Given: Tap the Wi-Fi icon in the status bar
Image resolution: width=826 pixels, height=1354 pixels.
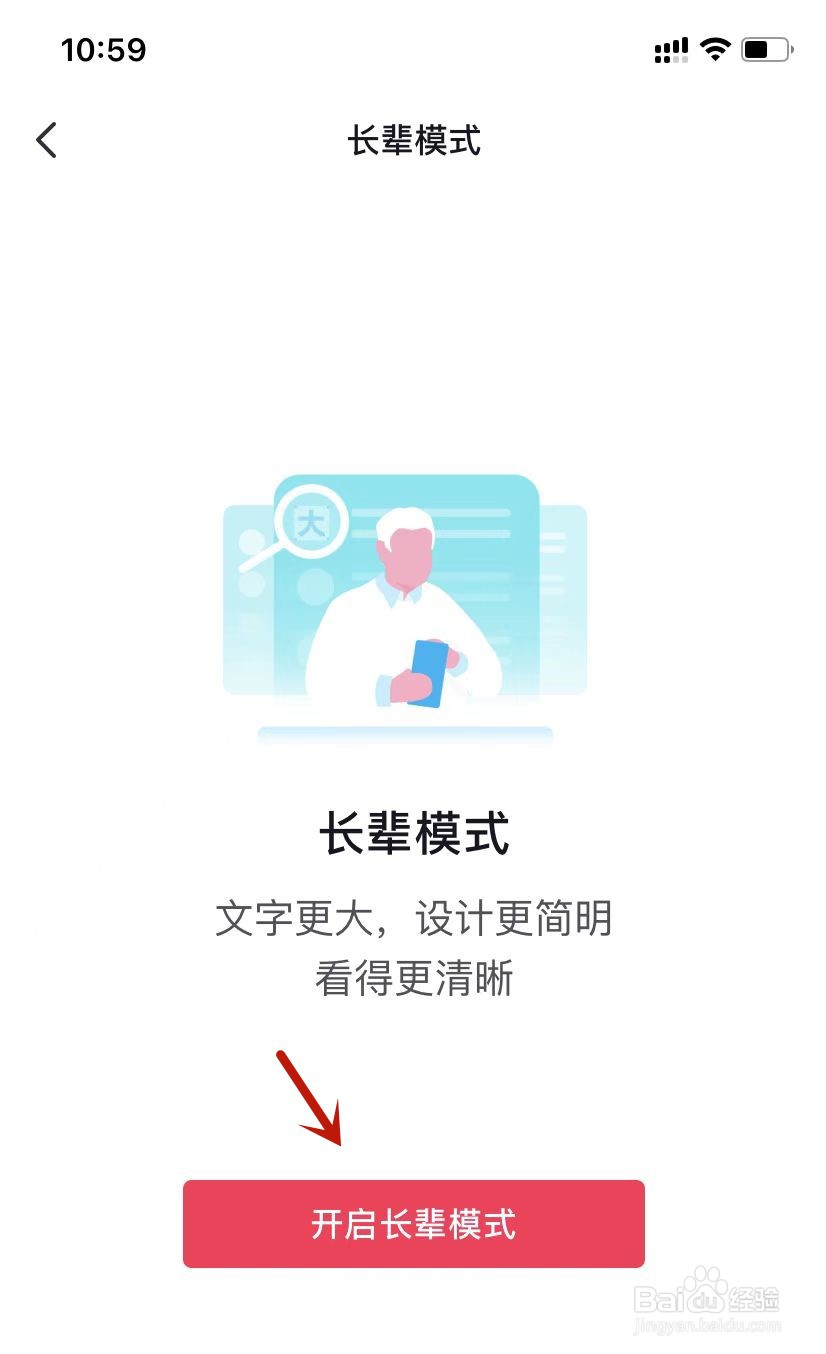Looking at the screenshot, I should 716,48.
